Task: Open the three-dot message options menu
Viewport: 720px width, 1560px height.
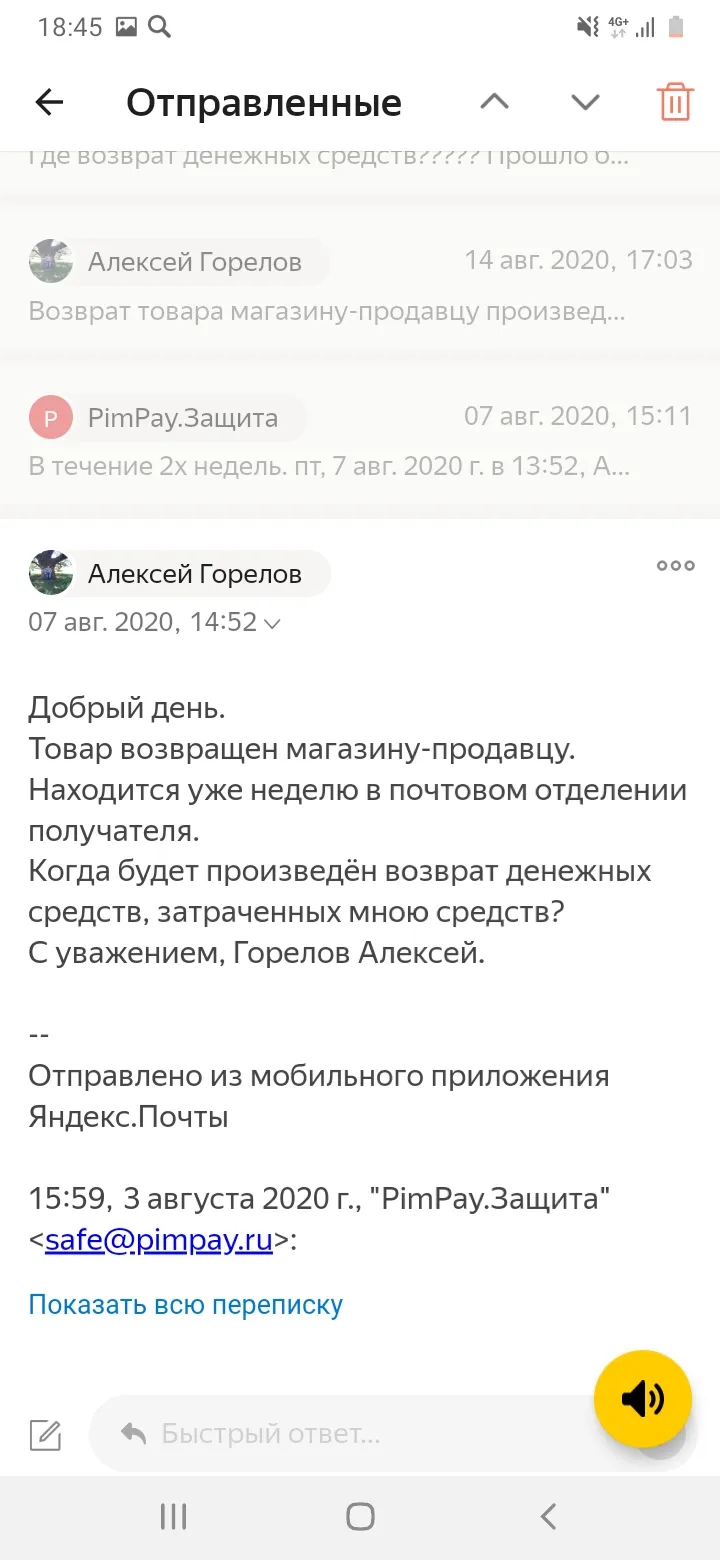Action: point(675,566)
